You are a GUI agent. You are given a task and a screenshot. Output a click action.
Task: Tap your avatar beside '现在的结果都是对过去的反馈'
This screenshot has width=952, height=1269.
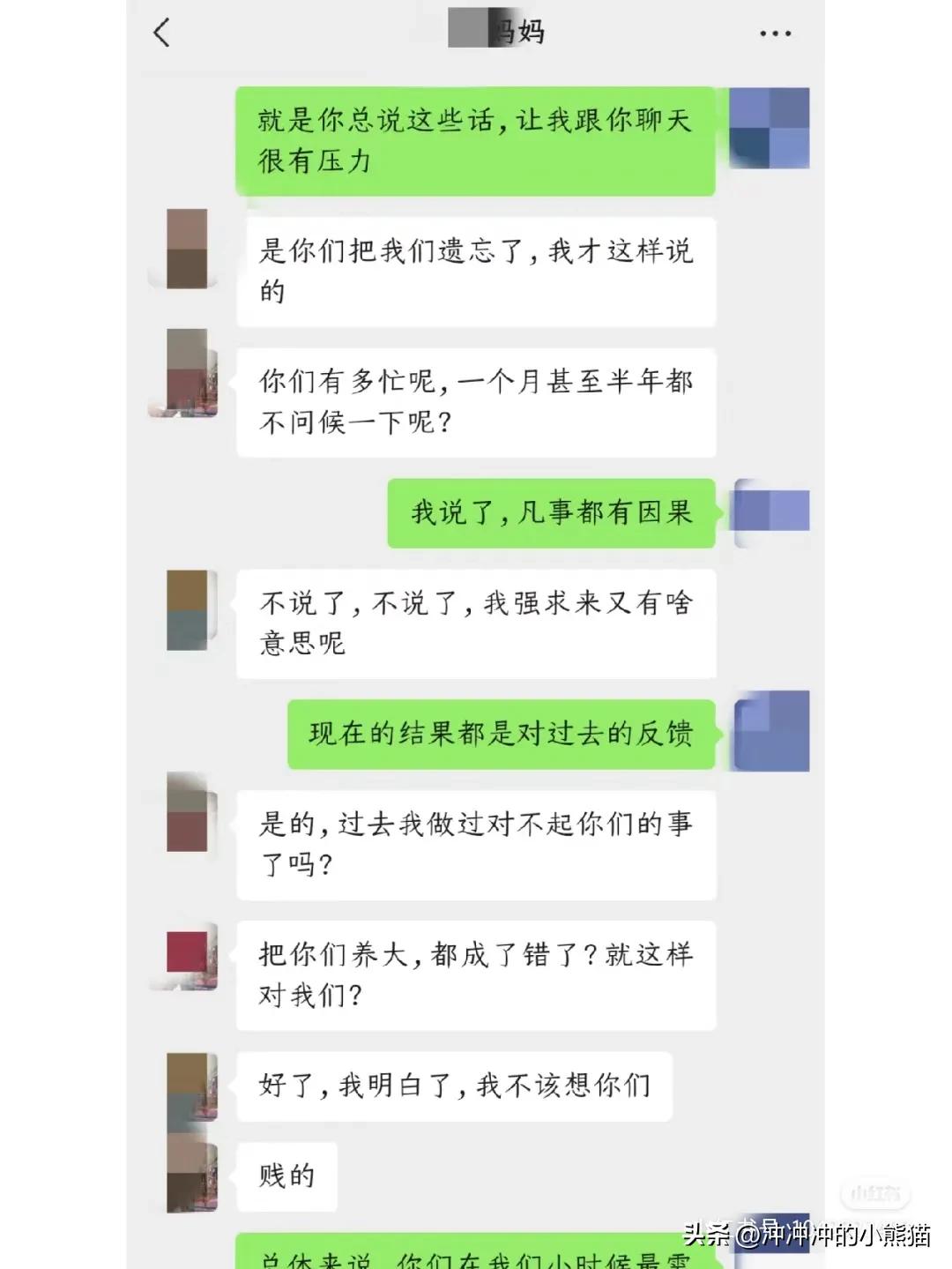771,730
